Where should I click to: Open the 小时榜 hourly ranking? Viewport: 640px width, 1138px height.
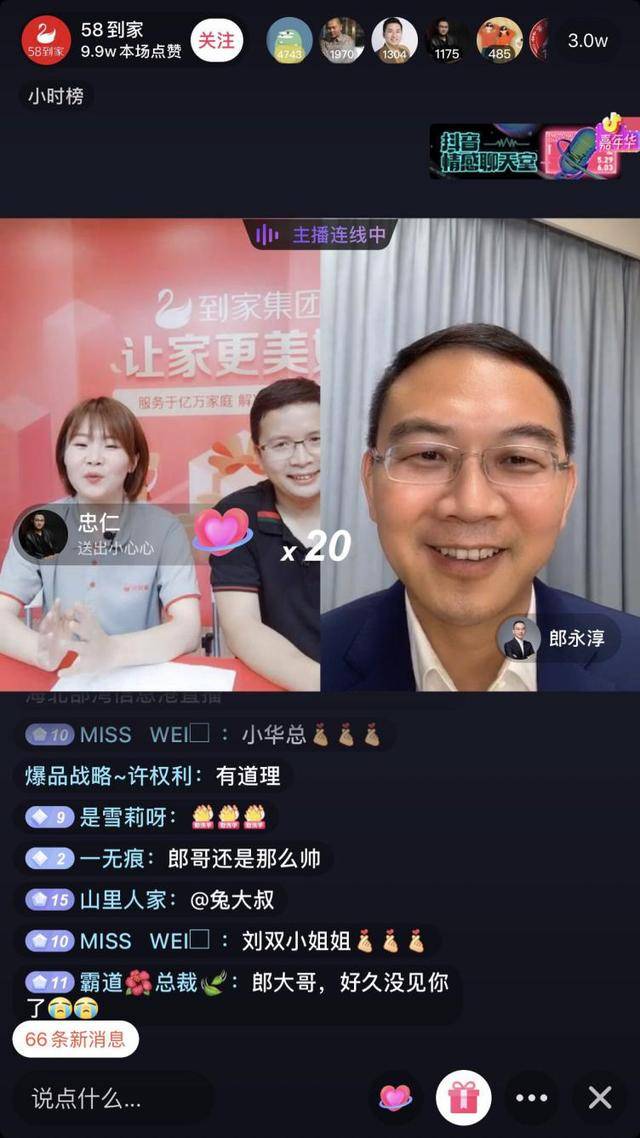[56, 96]
